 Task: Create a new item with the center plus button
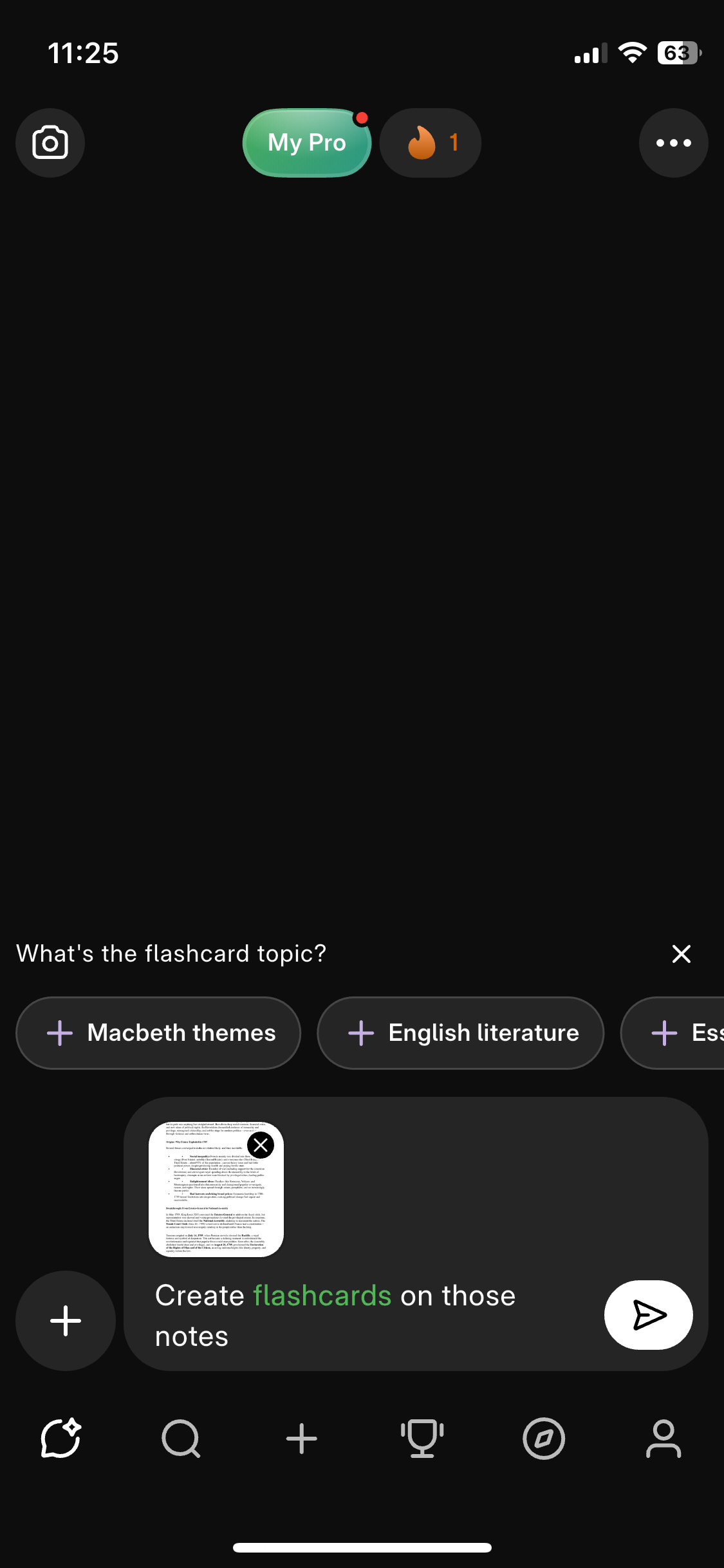coord(301,1440)
